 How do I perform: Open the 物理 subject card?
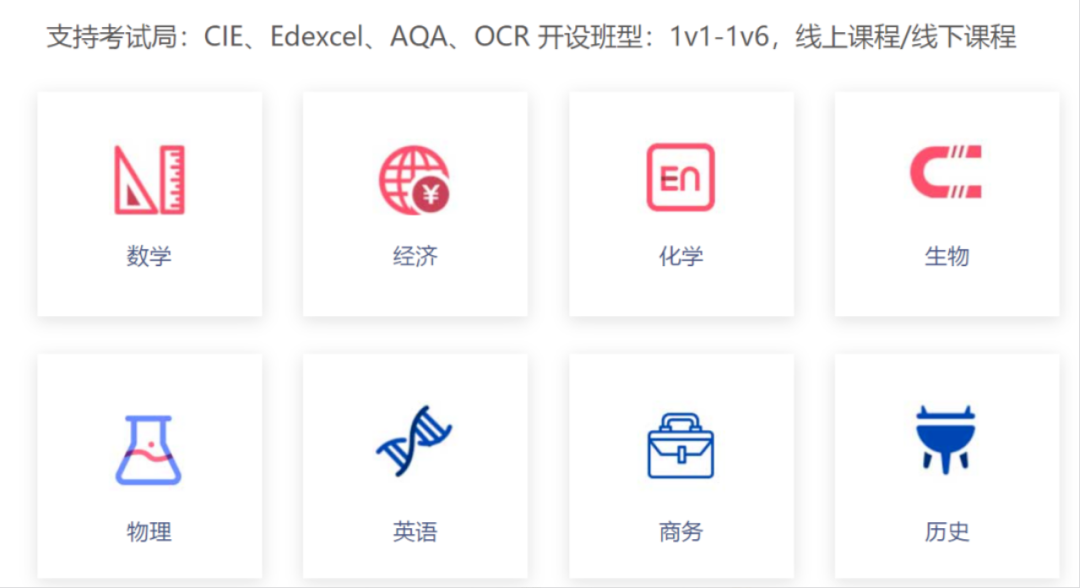pyautogui.click(x=149, y=466)
